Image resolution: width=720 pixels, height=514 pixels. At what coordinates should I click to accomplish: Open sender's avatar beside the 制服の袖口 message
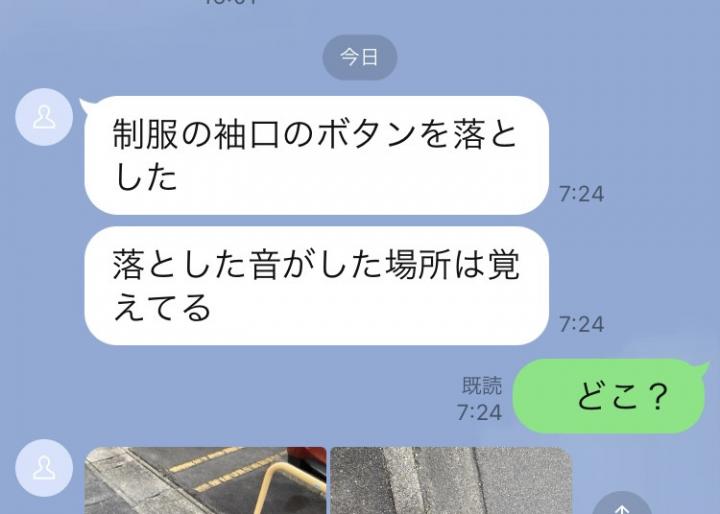click(45, 117)
